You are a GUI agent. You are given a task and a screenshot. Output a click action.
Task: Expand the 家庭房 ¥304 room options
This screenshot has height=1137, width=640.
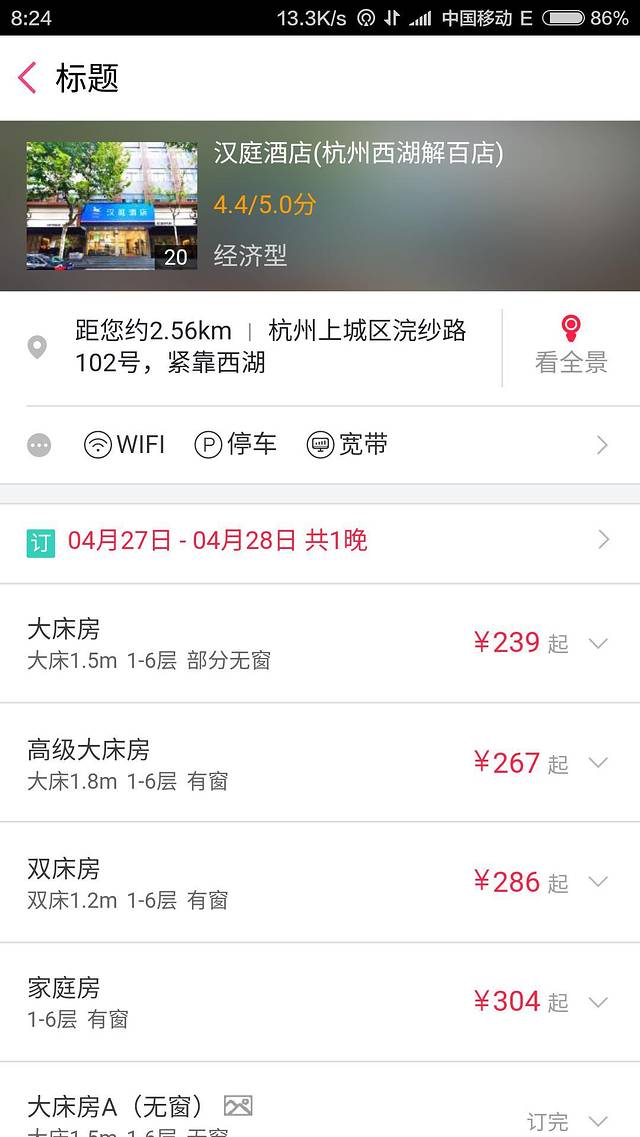(x=598, y=1002)
